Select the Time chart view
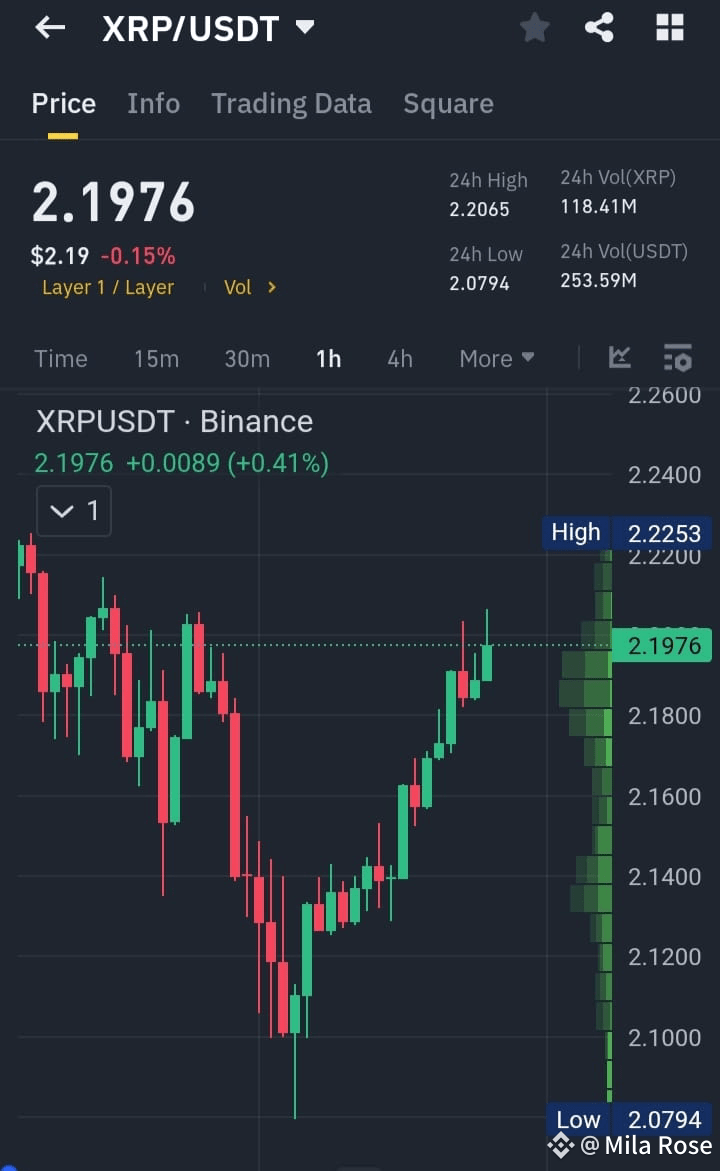720x1171 pixels. point(60,358)
